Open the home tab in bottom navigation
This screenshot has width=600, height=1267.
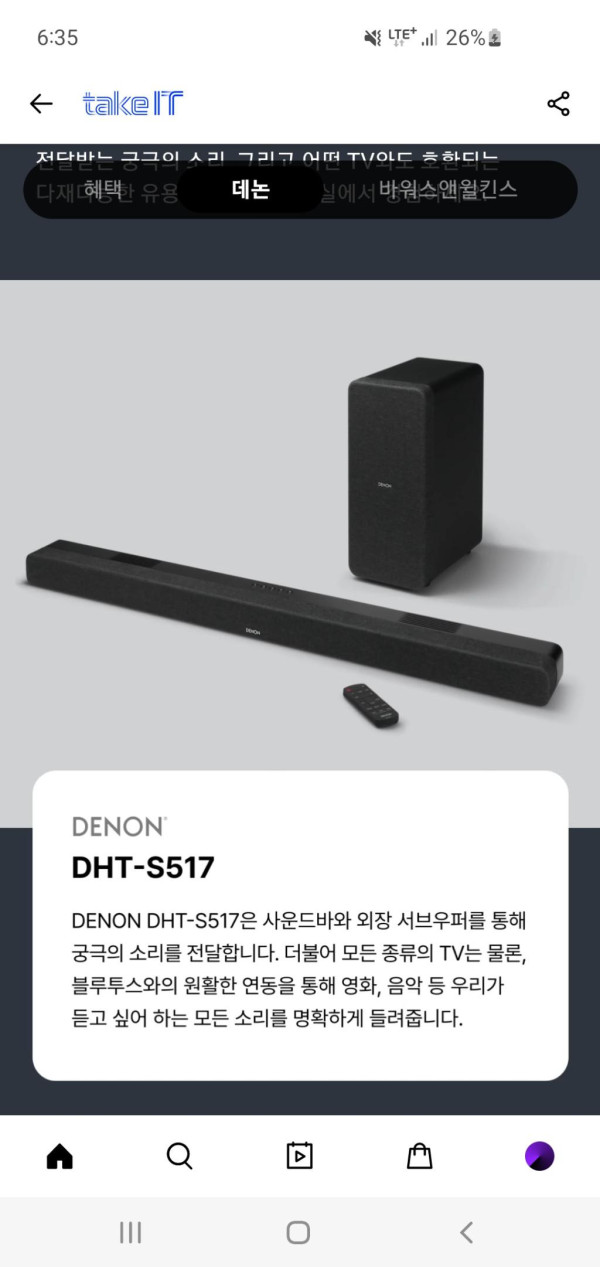point(60,1156)
